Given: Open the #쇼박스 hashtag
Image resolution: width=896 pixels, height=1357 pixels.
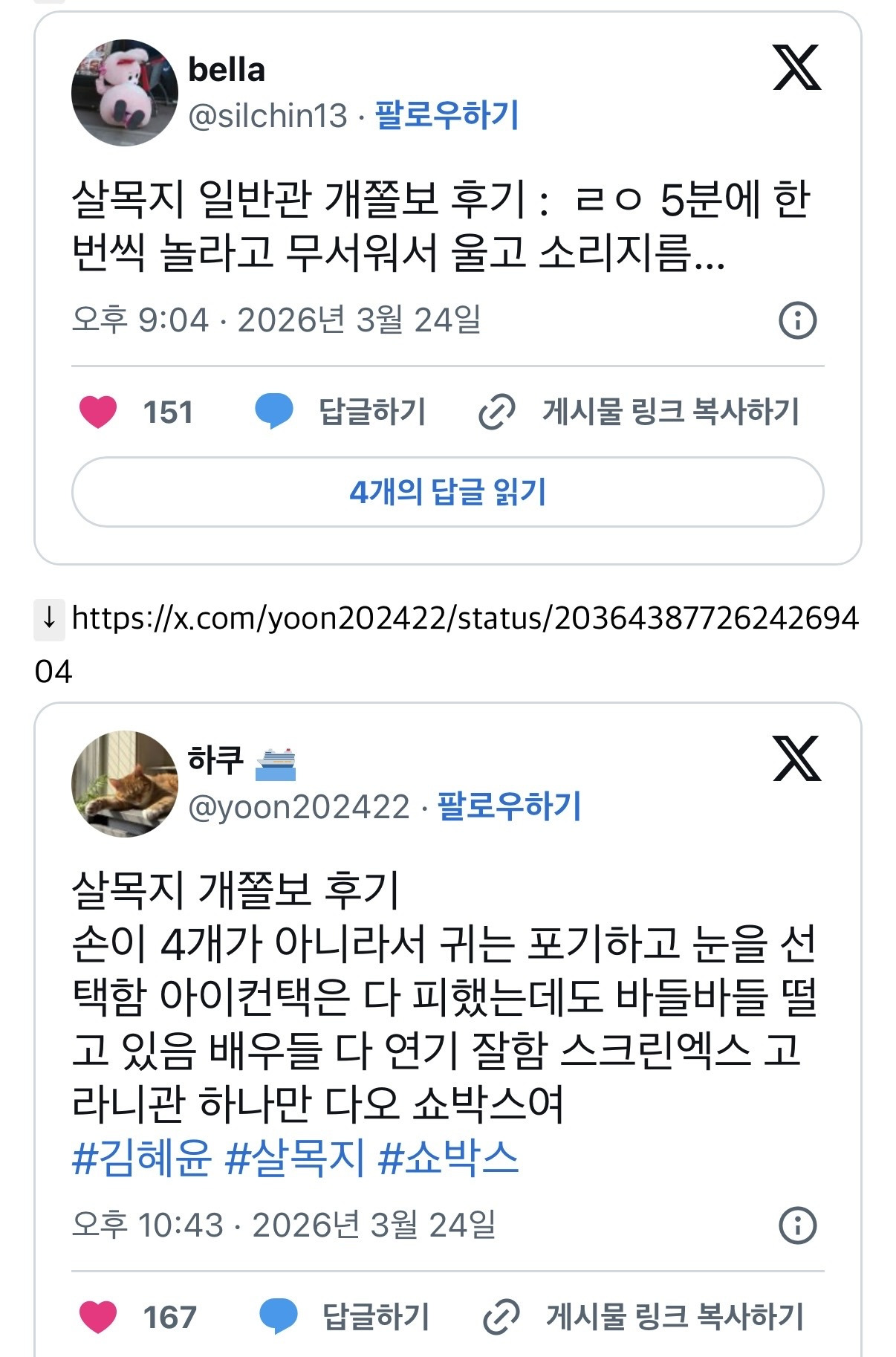Looking at the screenshot, I should [448, 1158].
